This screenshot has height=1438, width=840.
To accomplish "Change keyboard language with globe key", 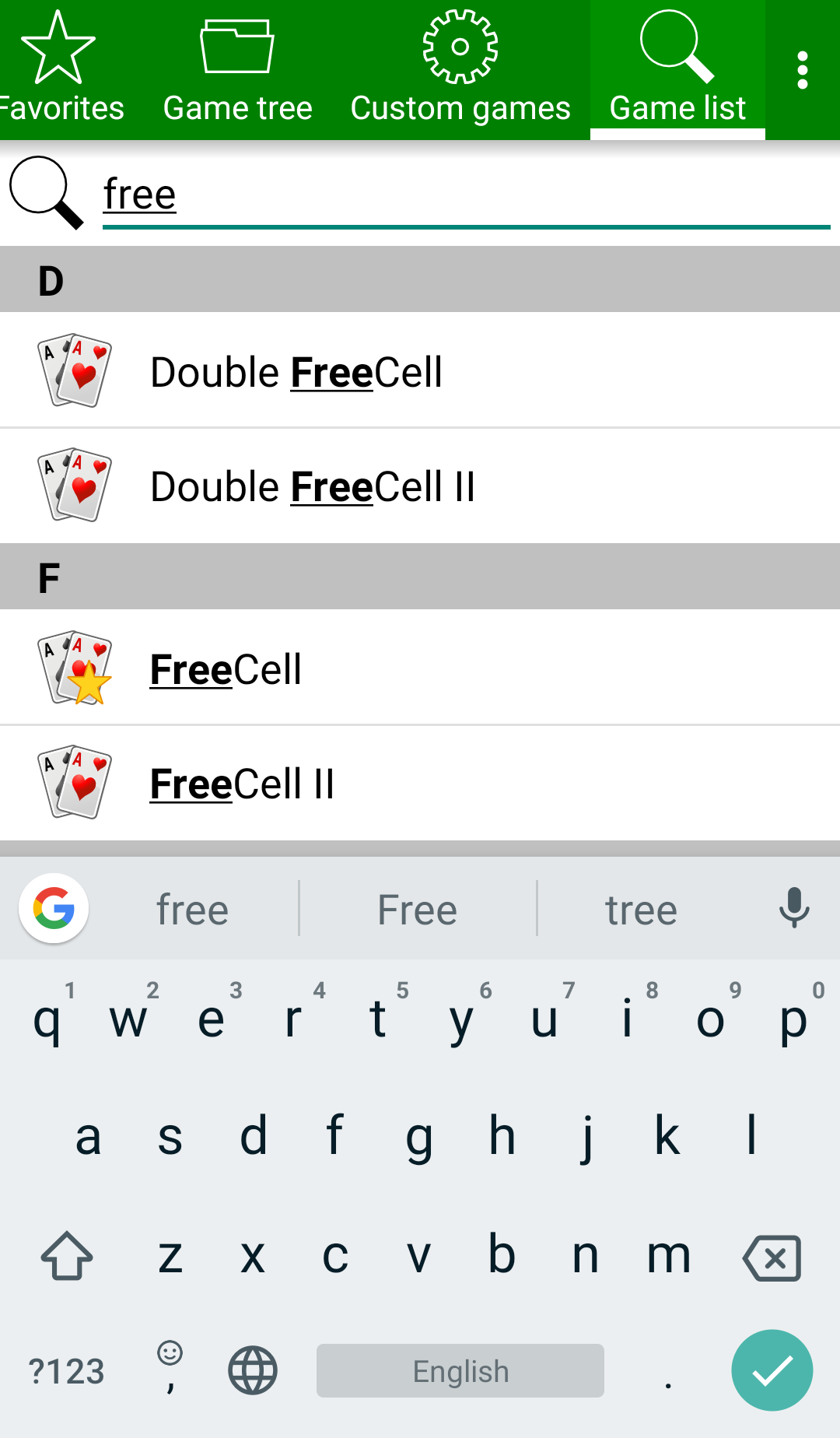I will [253, 1370].
